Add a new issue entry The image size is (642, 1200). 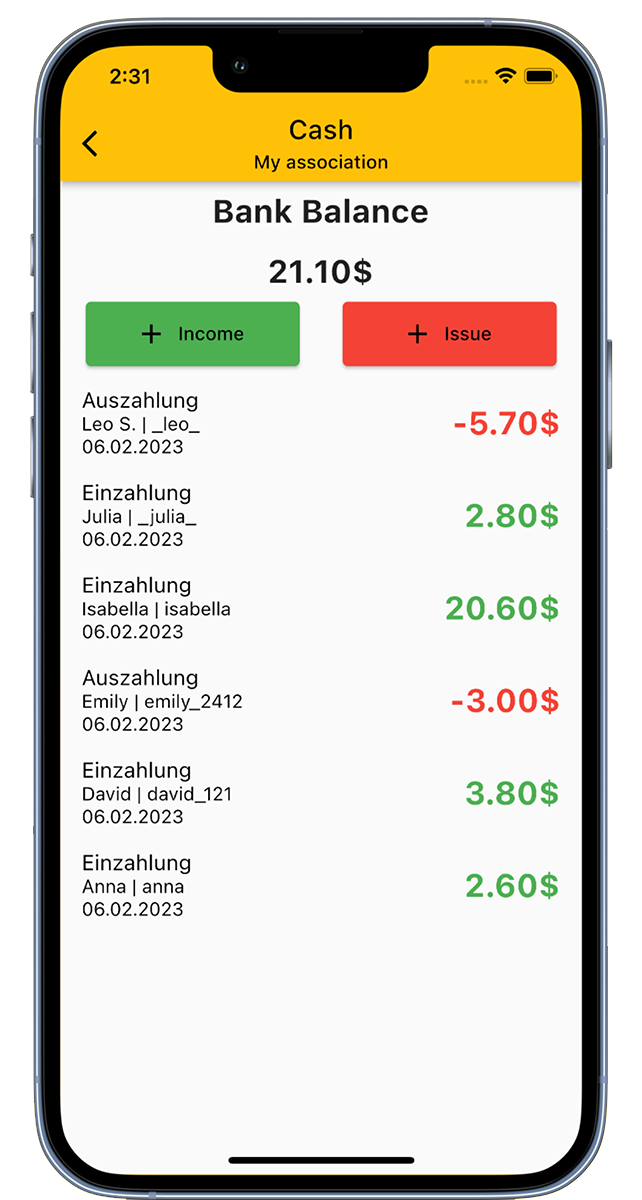click(x=449, y=334)
